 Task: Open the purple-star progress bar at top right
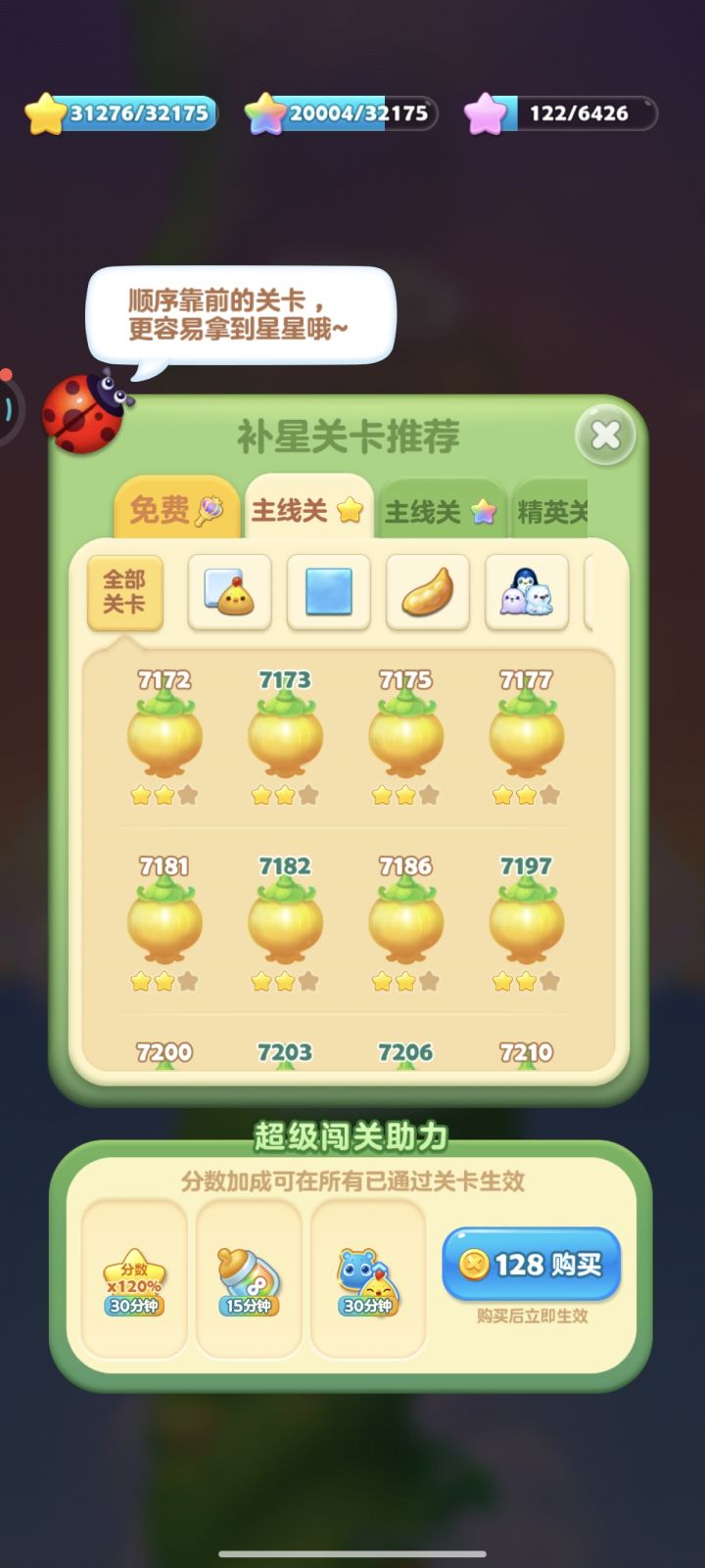[558, 113]
